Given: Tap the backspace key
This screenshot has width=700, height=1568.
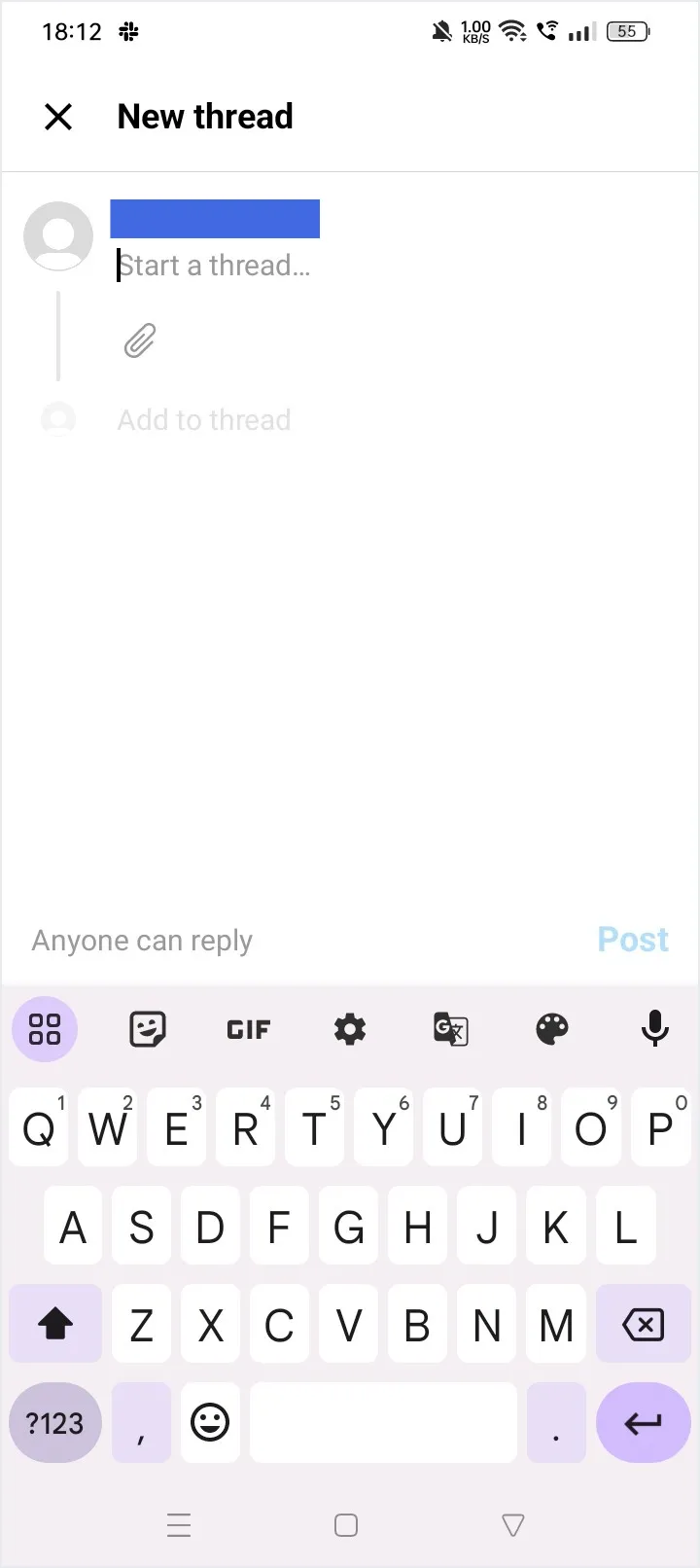Looking at the screenshot, I should 643,1324.
